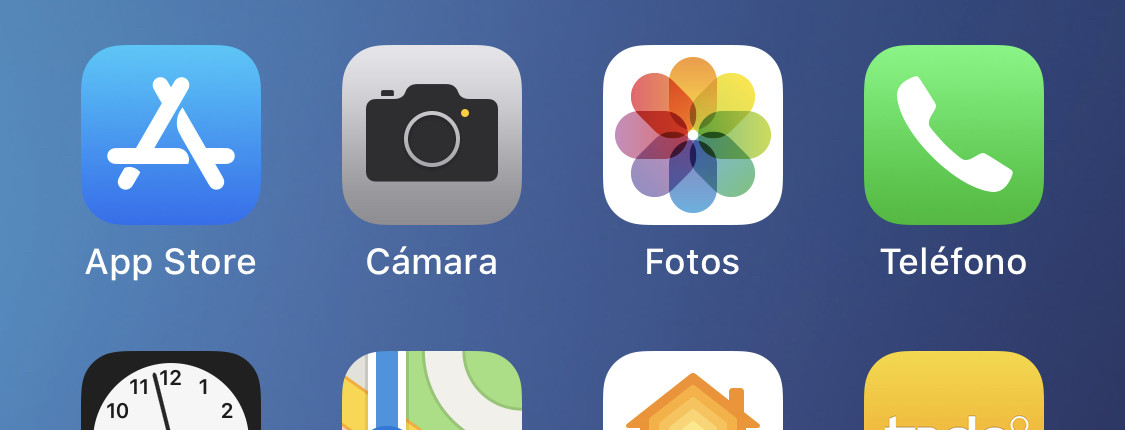
Task: Open Fotos to view pictures
Action: 693,135
